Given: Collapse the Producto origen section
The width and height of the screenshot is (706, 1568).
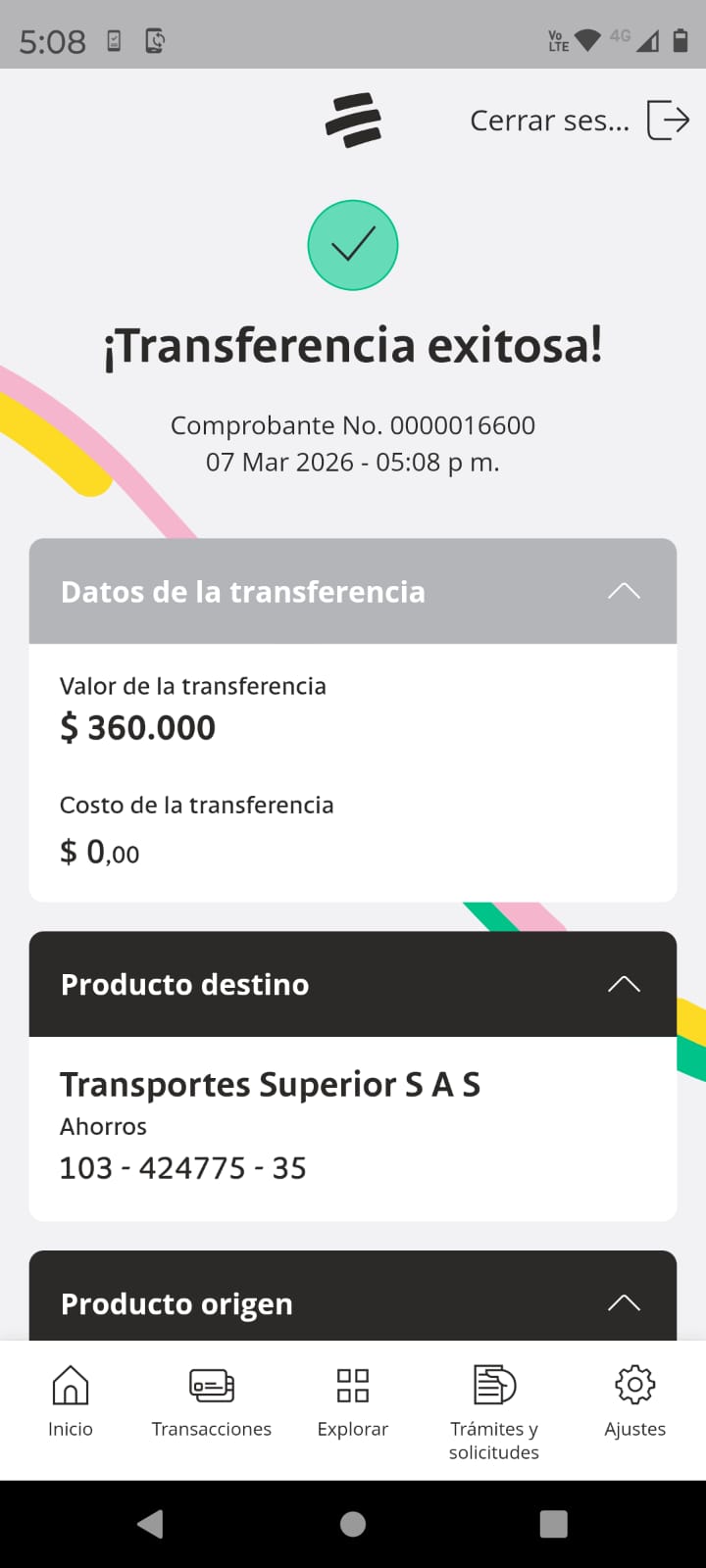Looking at the screenshot, I should pos(624,1303).
